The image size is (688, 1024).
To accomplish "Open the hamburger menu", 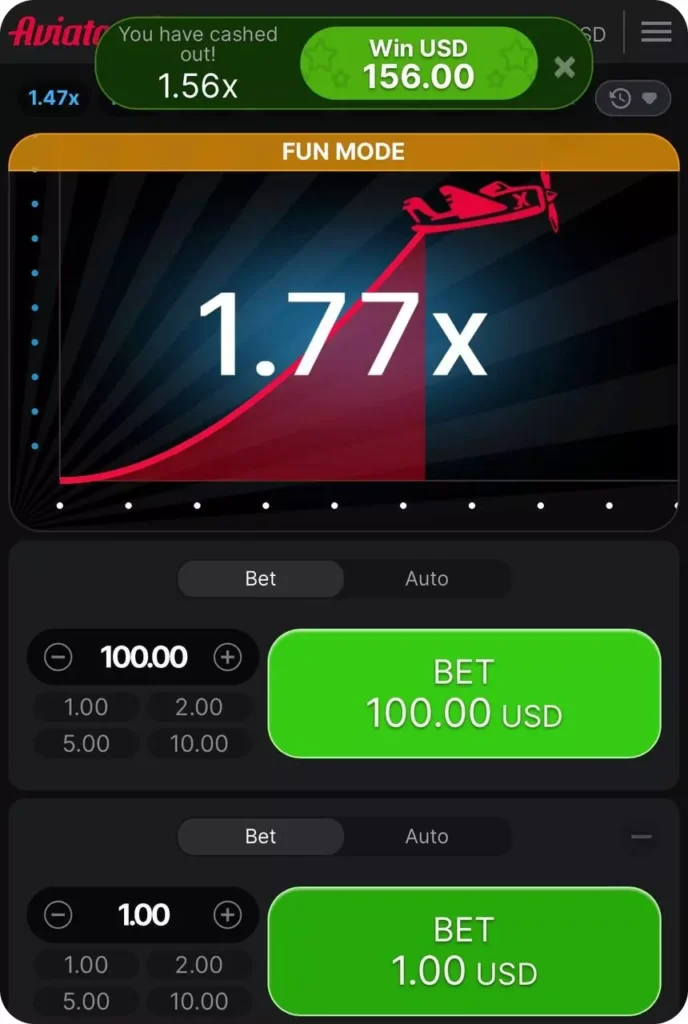I will point(656,32).
